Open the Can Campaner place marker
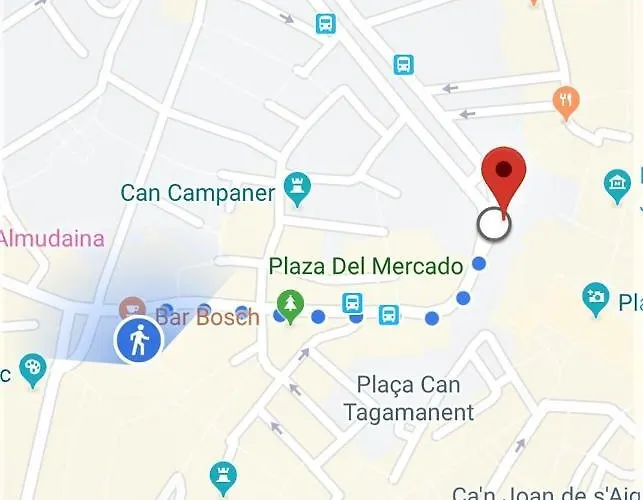Screen dimensions: 643x500 point(297,186)
